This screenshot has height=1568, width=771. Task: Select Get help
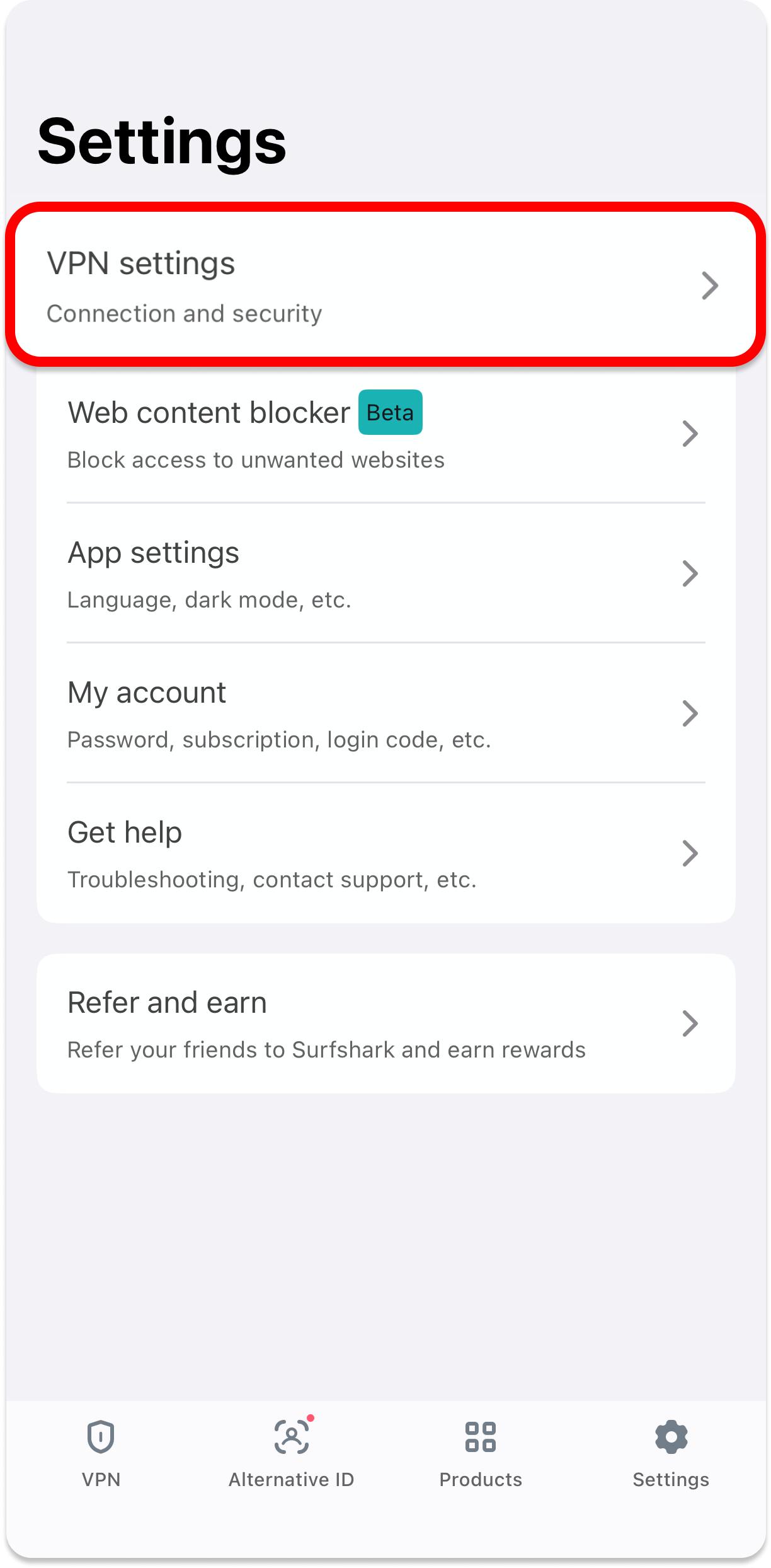(384, 853)
